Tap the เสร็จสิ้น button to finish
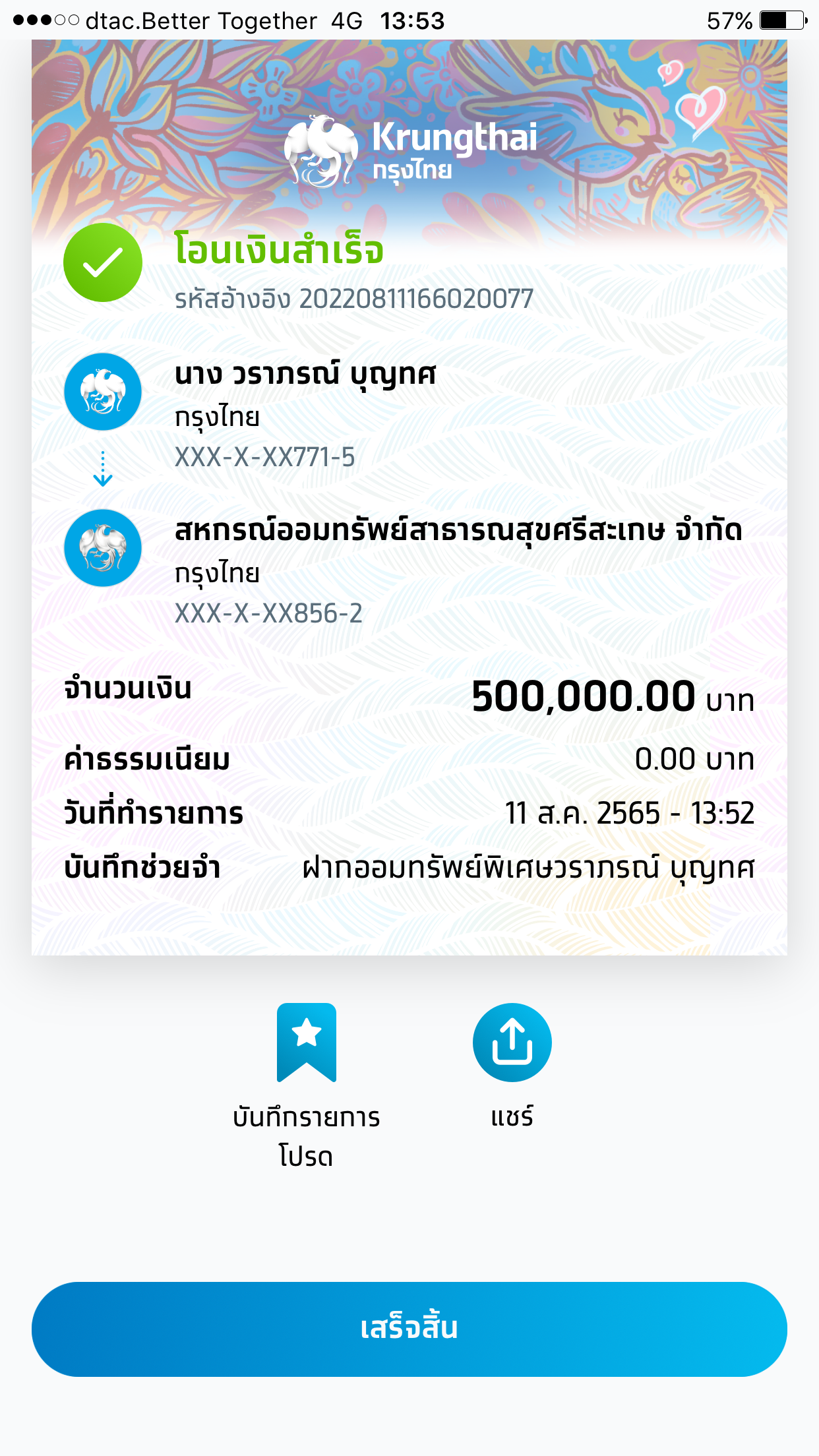819x1456 pixels. 409,1329
